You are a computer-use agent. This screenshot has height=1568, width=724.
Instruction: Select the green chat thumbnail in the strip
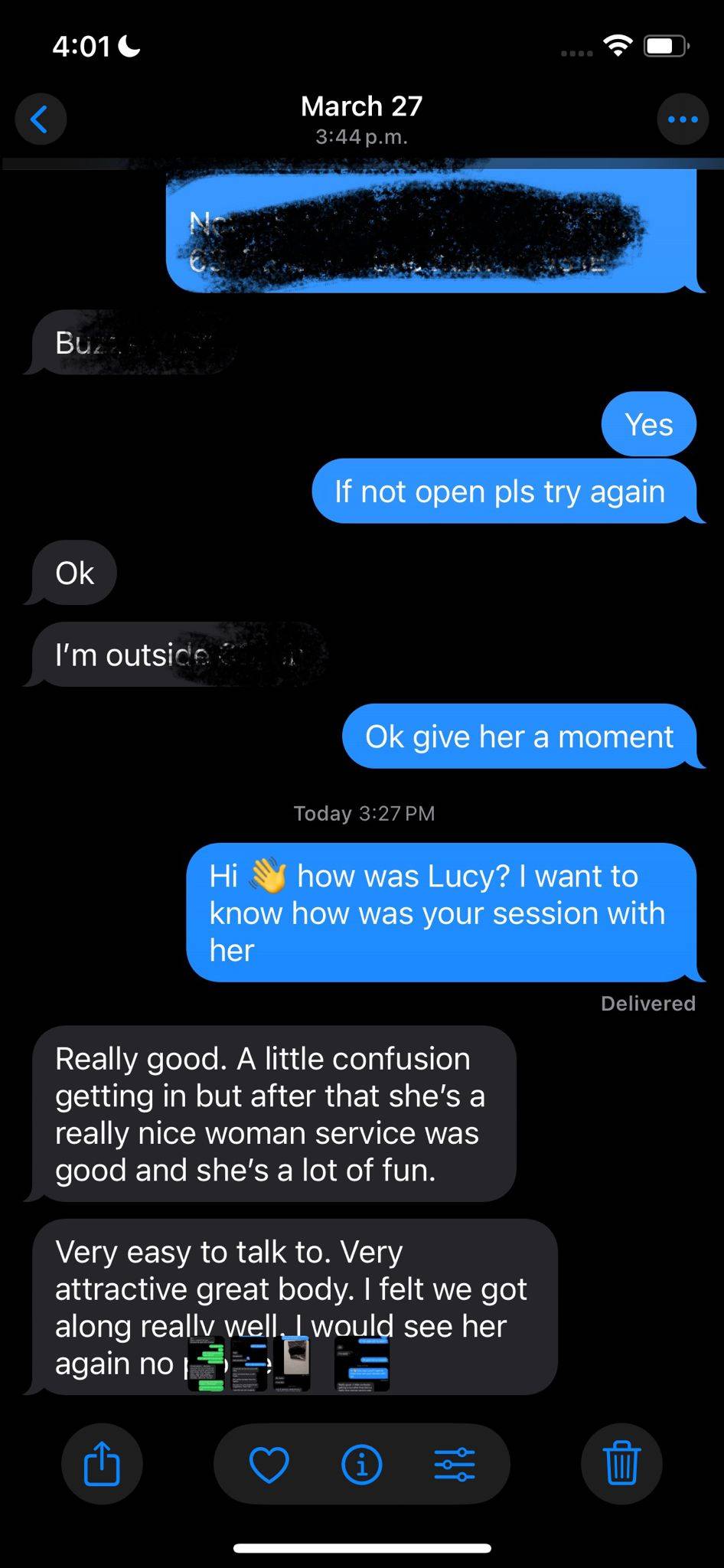206,1364
